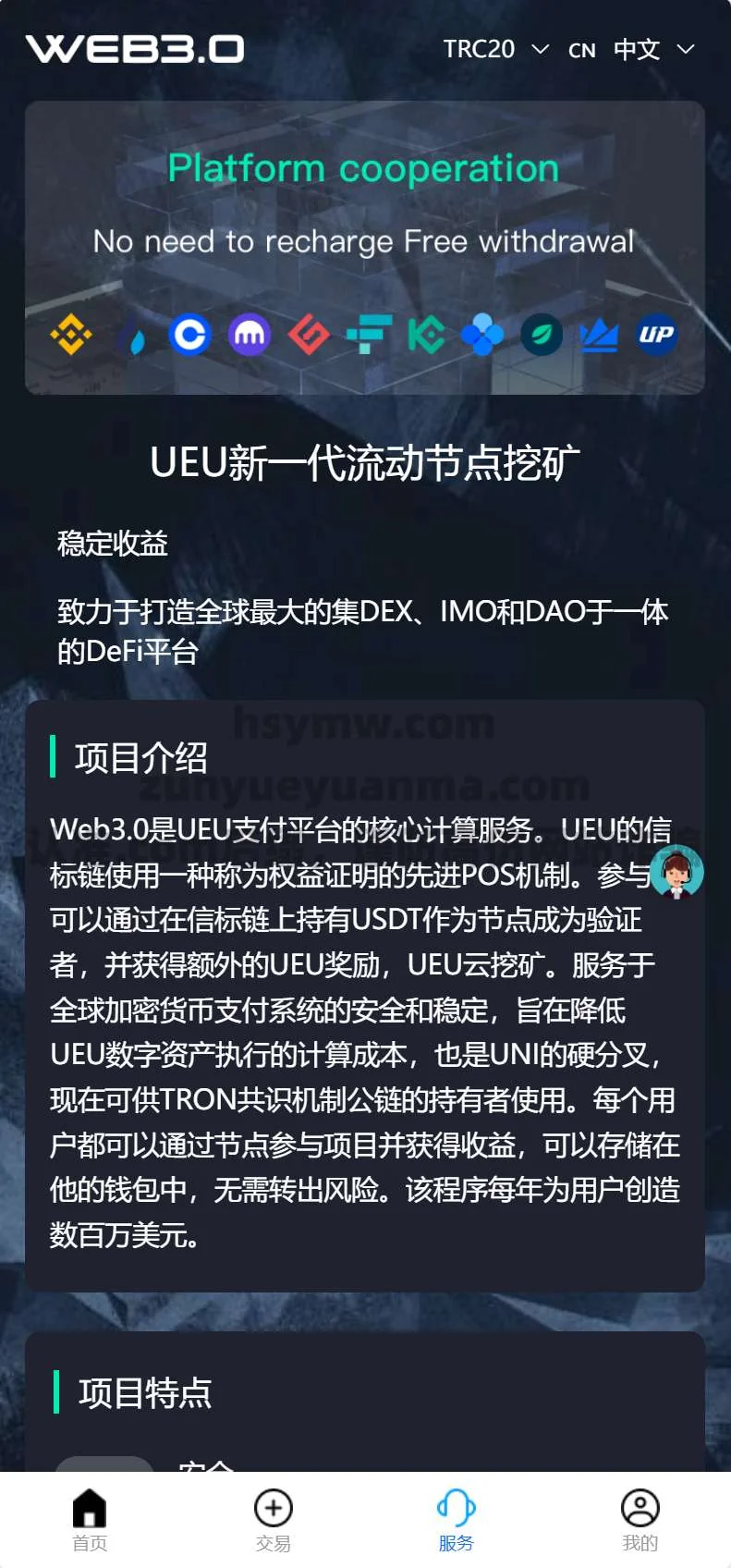Open the customer service chat avatar
Screen dimensions: 731x1568
[x=677, y=872]
